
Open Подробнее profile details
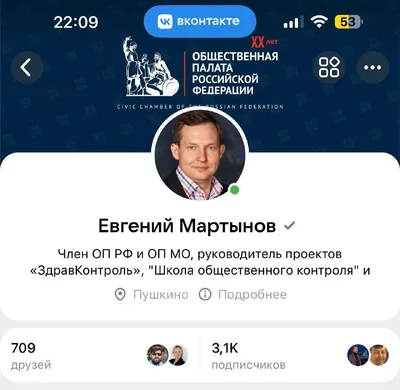[x=243, y=295]
